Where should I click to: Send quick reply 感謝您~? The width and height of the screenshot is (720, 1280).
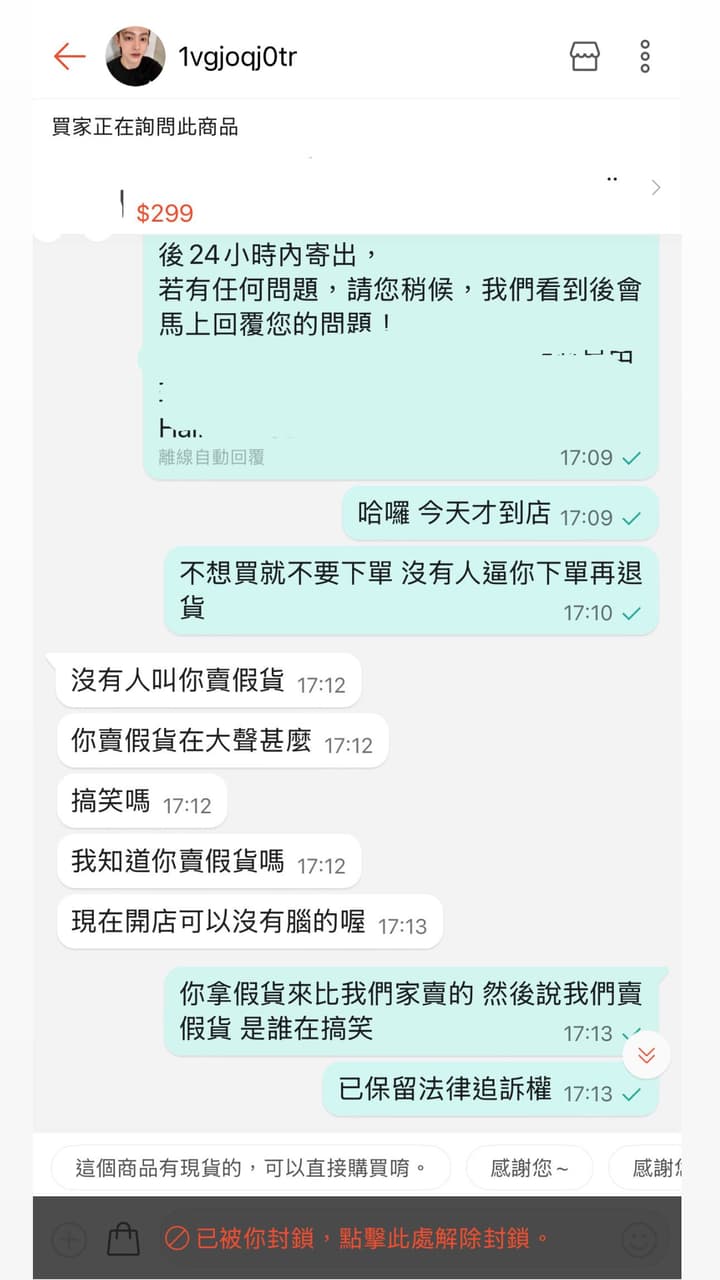click(x=530, y=1167)
